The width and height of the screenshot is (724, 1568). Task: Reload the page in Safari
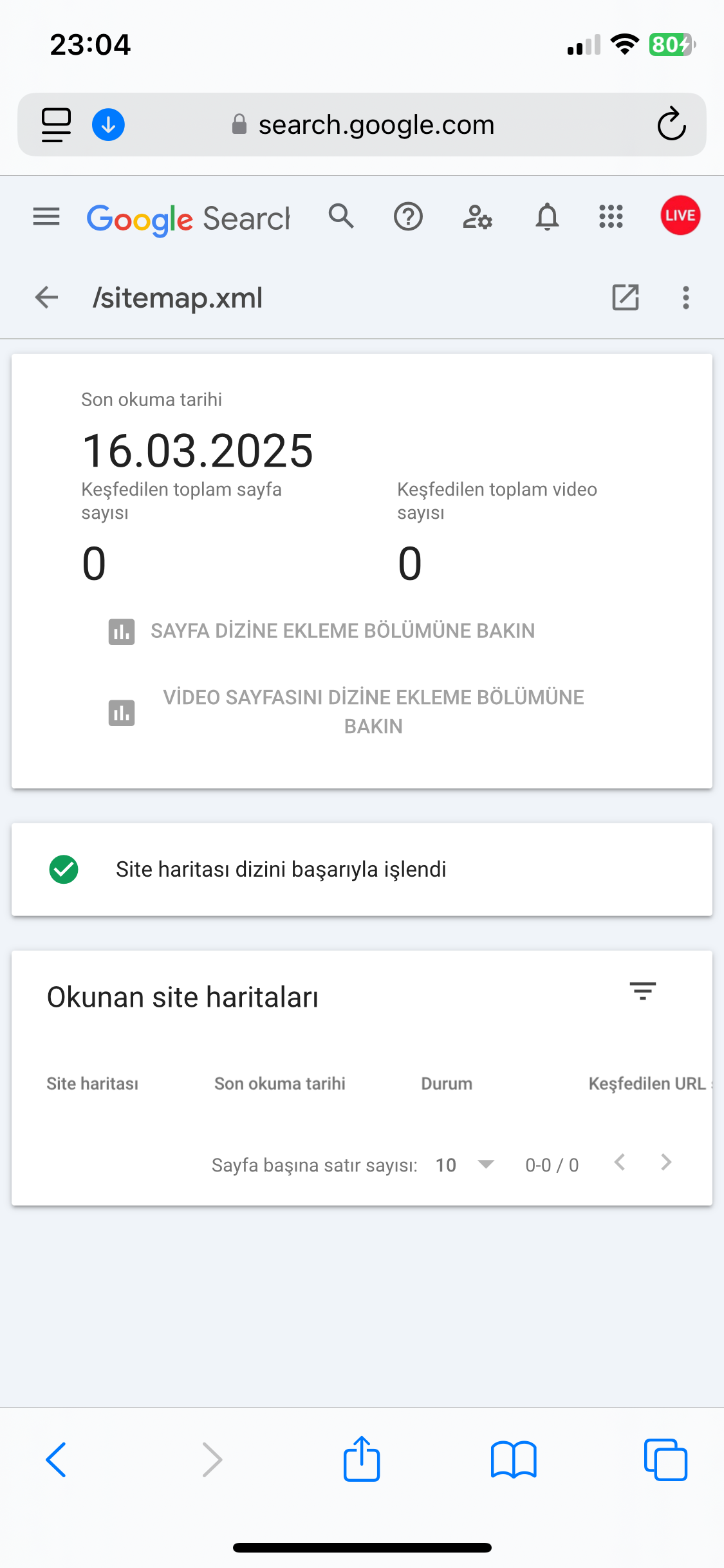click(x=671, y=124)
